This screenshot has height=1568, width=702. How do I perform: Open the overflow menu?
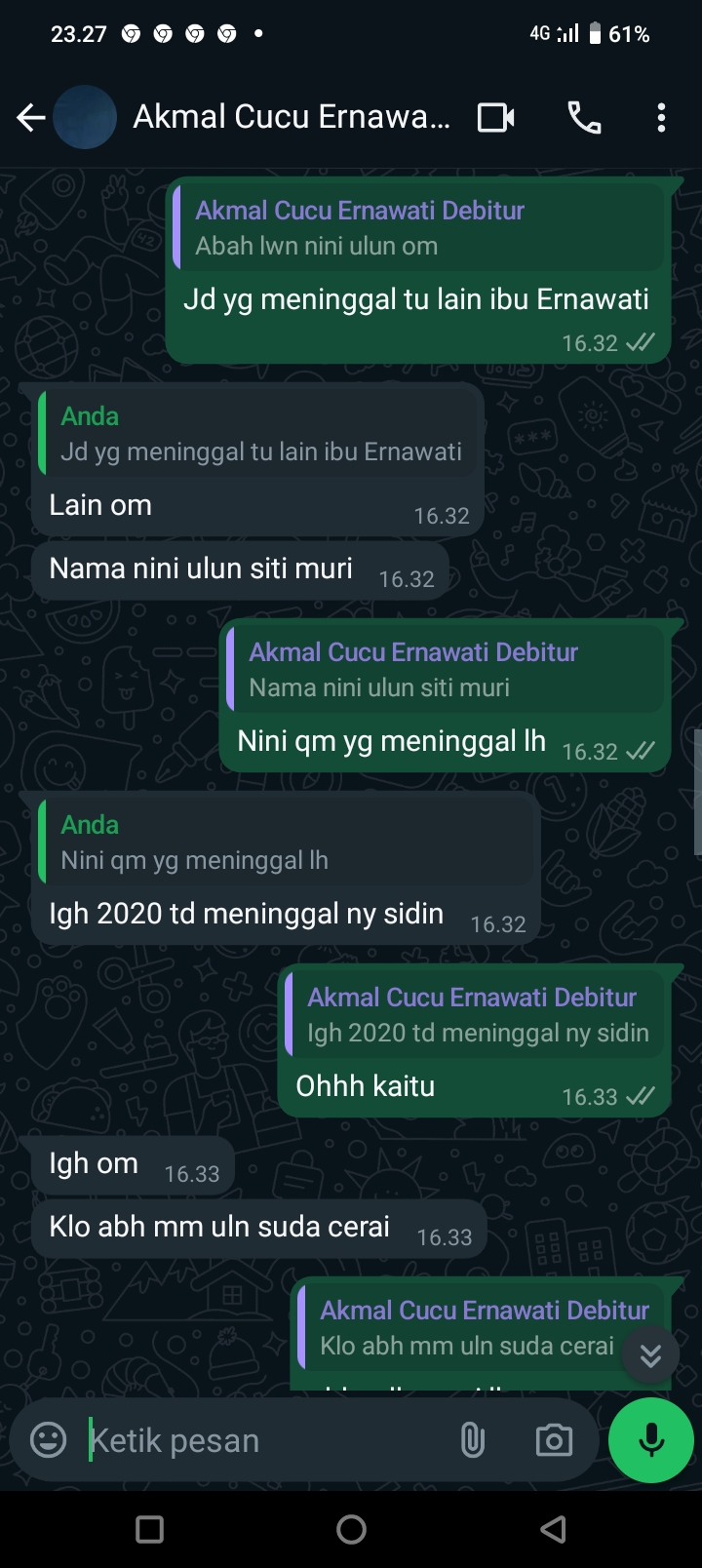coord(661,118)
